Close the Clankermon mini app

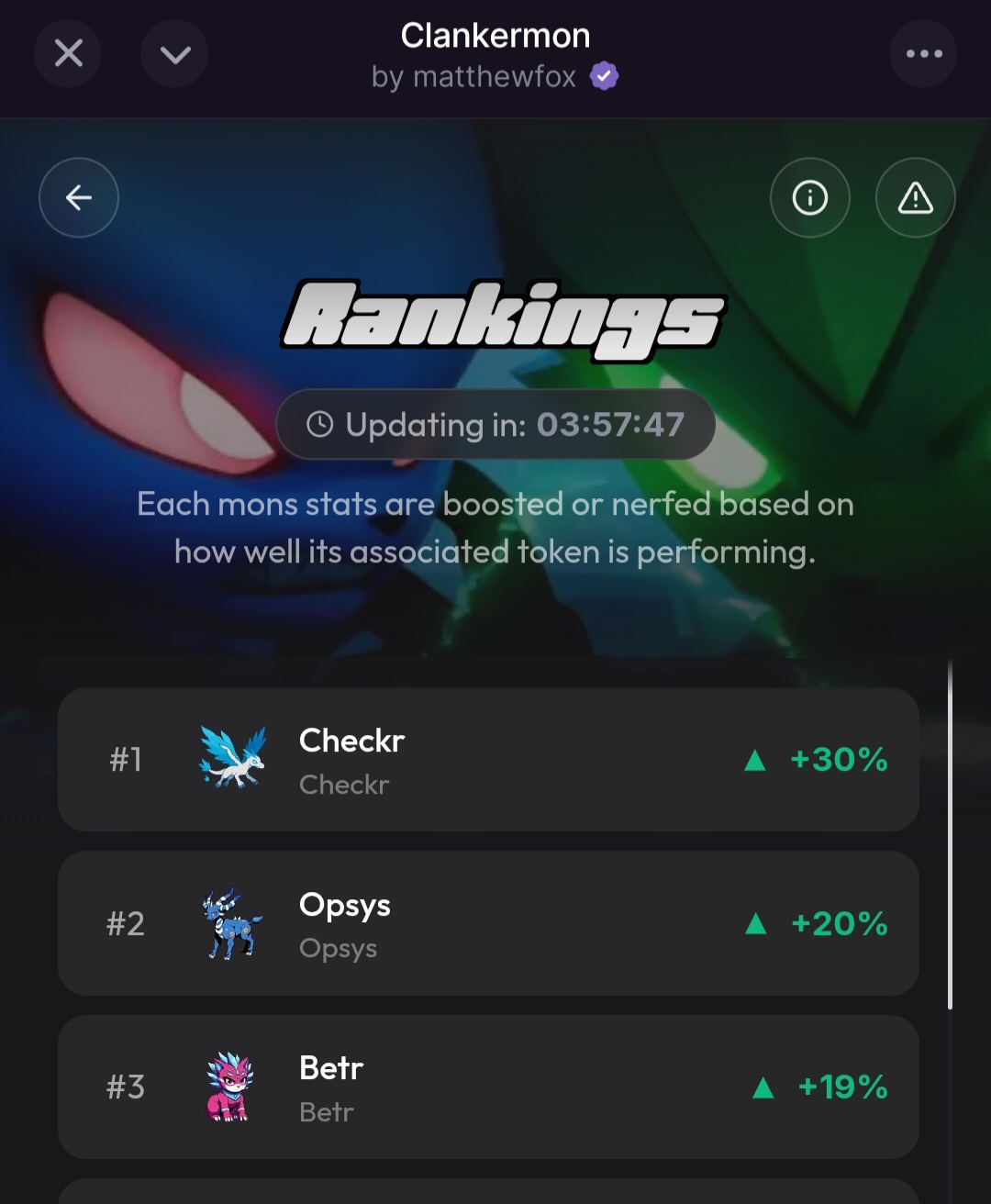pyautogui.click(x=68, y=53)
